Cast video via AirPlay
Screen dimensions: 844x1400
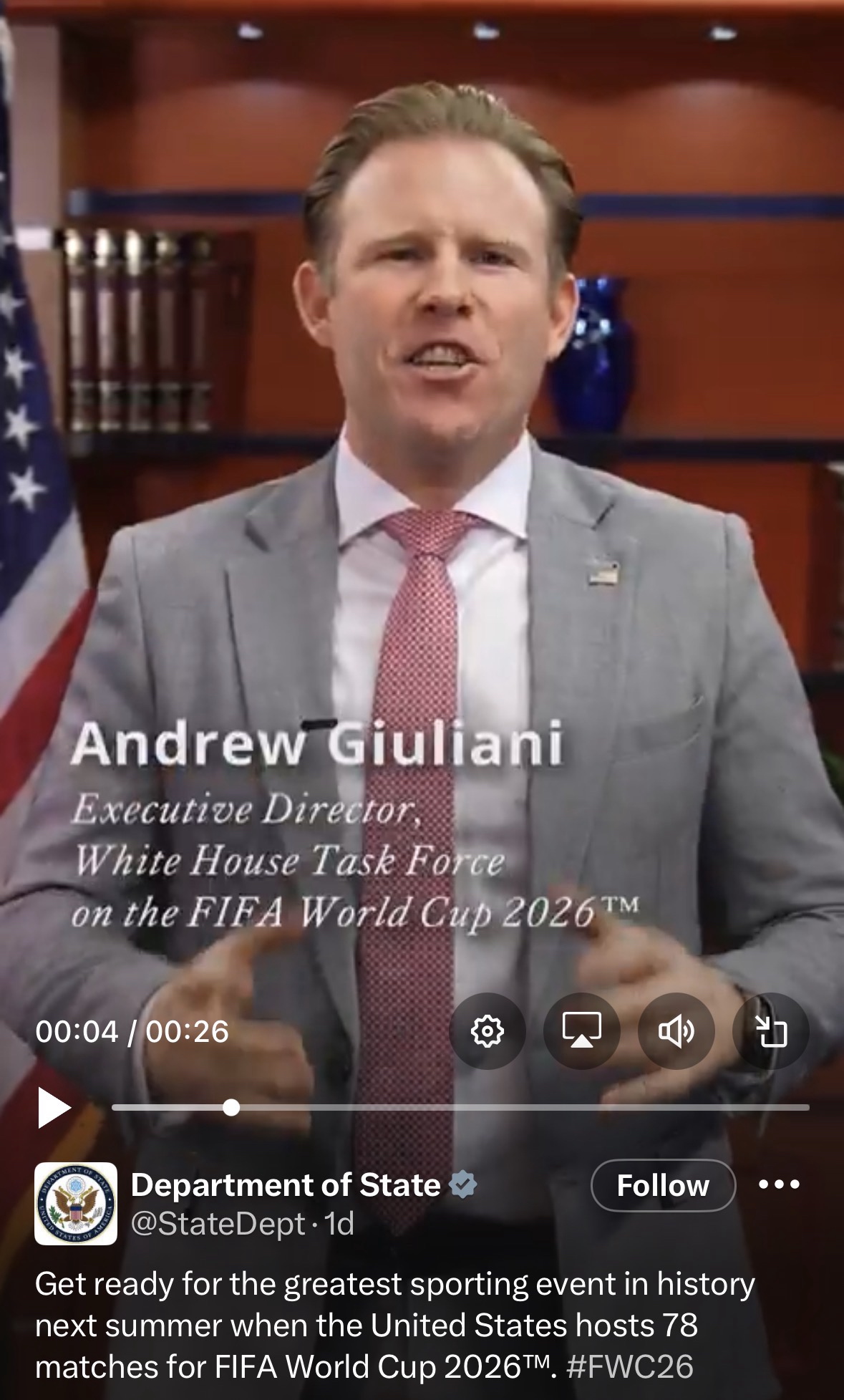pyautogui.click(x=581, y=1031)
